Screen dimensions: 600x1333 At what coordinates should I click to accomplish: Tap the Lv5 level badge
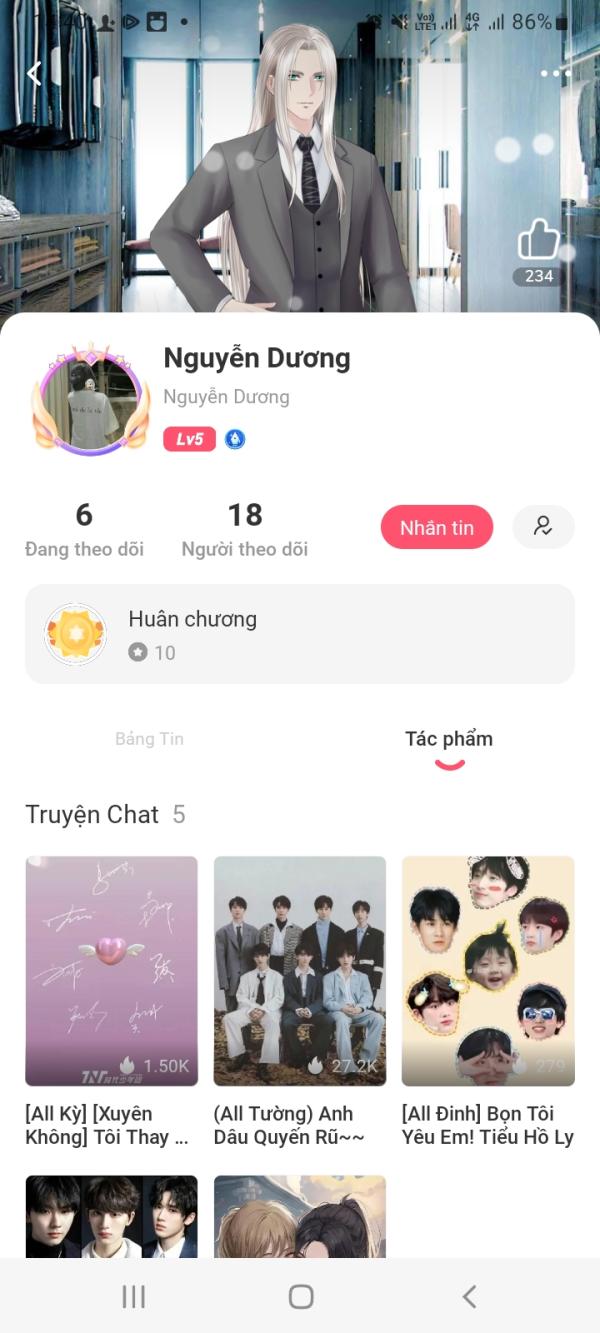click(189, 439)
